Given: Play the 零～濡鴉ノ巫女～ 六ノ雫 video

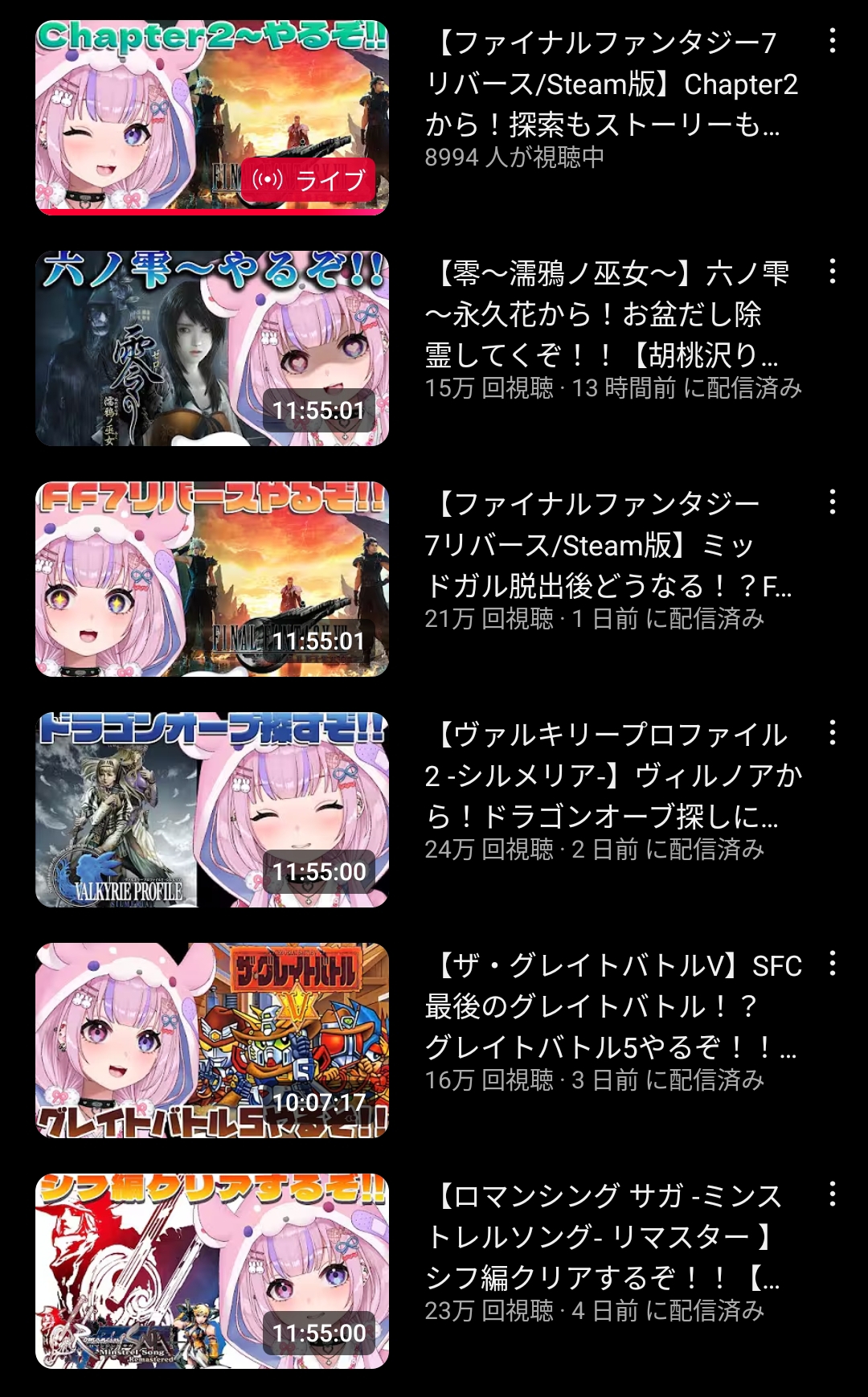Looking at the screenshot, I should tap(212, 348).
